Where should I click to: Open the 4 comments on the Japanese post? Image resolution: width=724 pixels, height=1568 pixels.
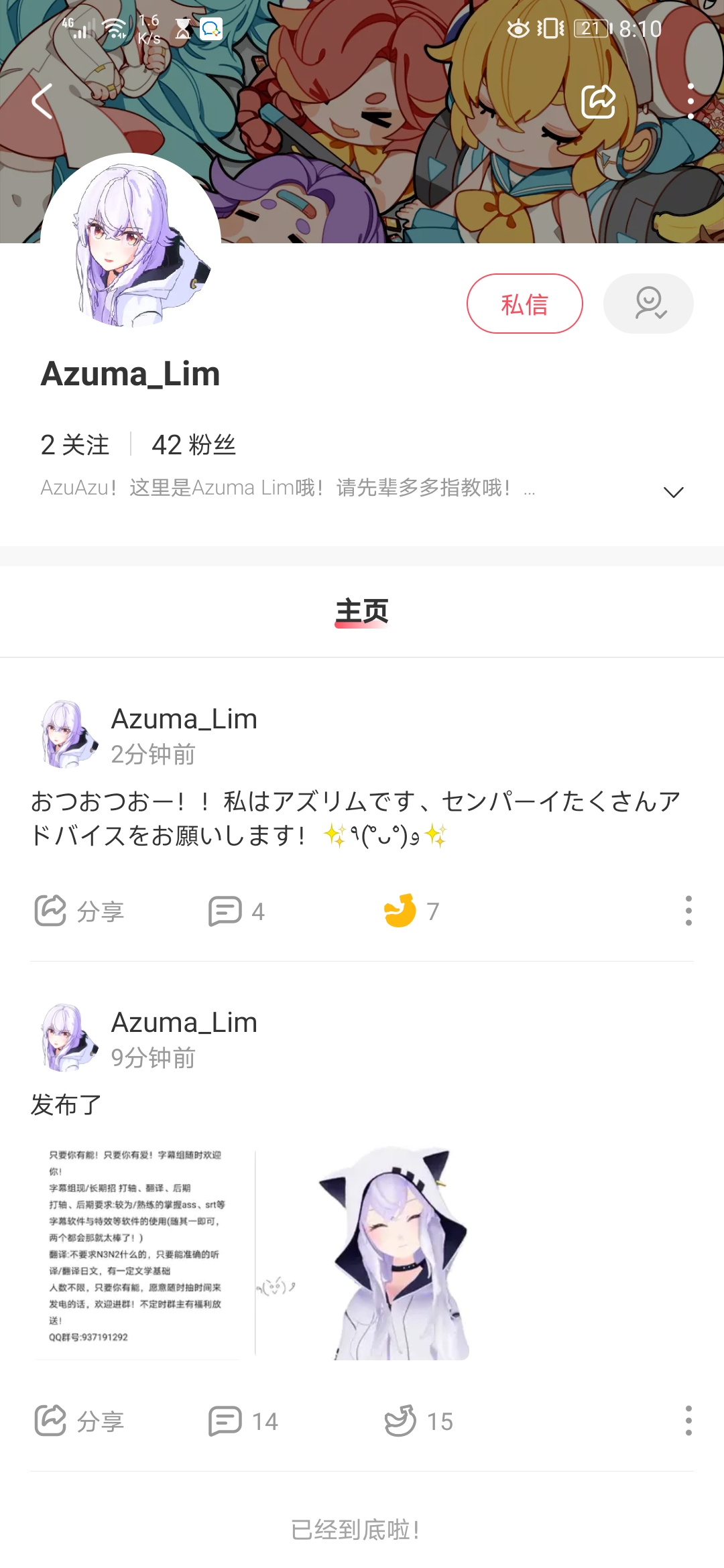236,911
